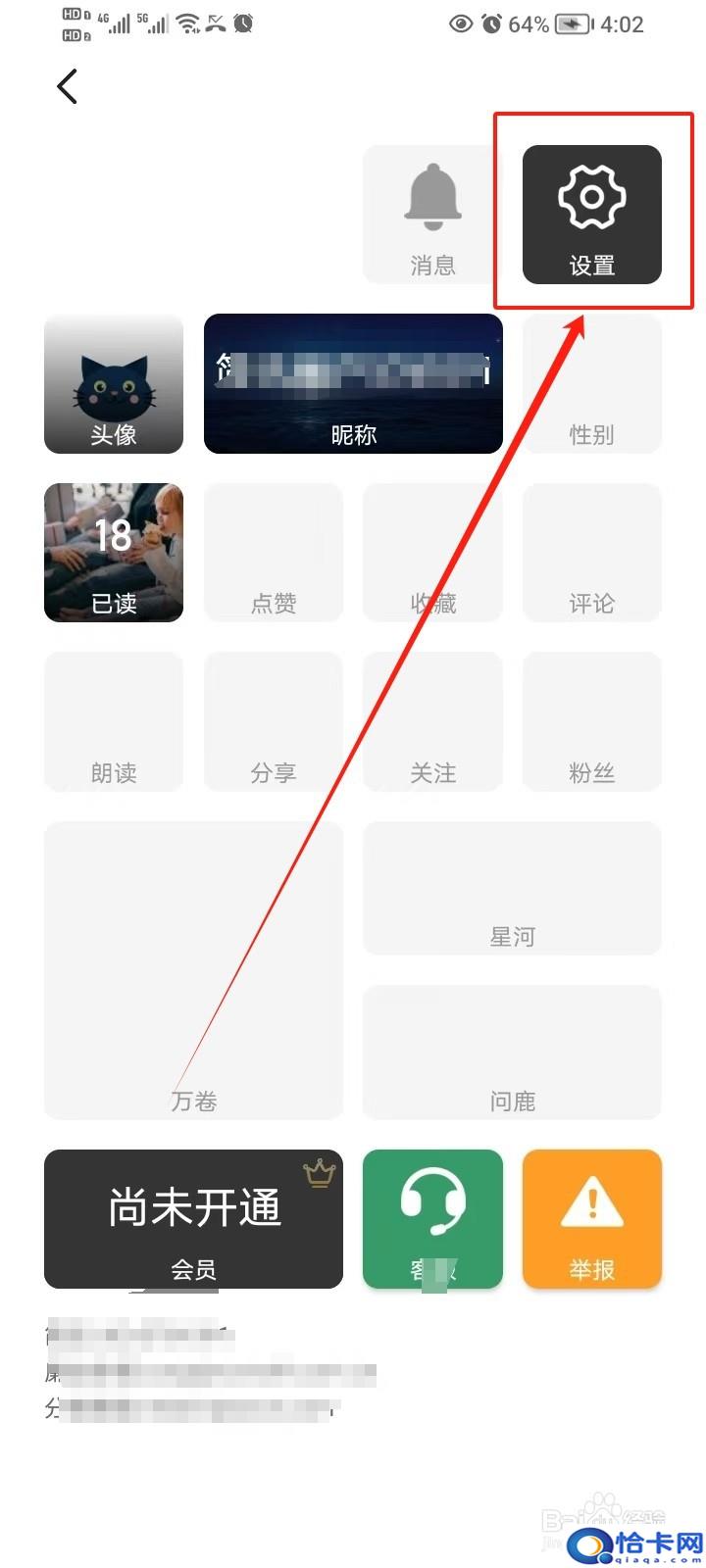The height and width of the screenshot is (1568, 706).
Task: Contact customer service via the green headset tile
Action: [432, 1219]
